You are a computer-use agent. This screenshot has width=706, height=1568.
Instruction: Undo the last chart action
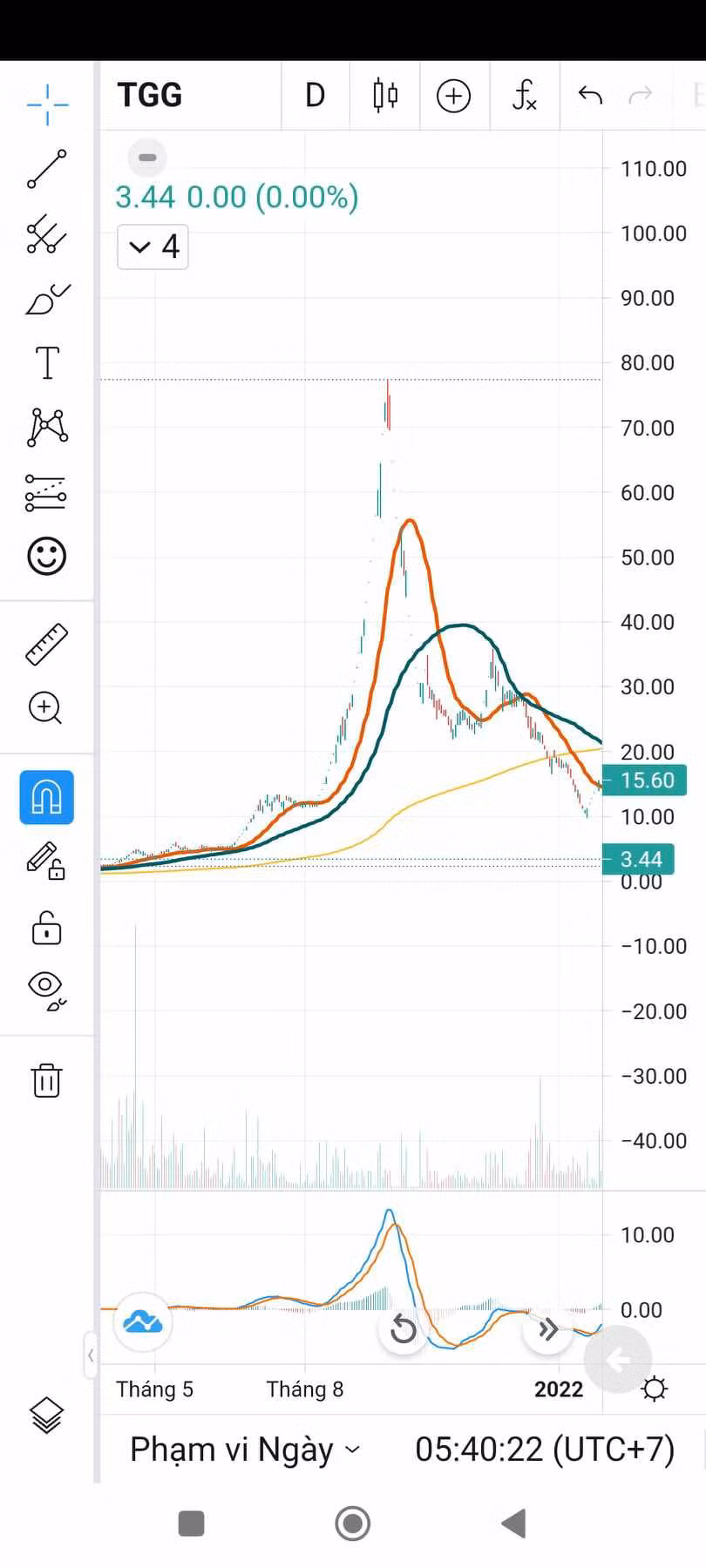pyautogui.click(x=590, y=95)
